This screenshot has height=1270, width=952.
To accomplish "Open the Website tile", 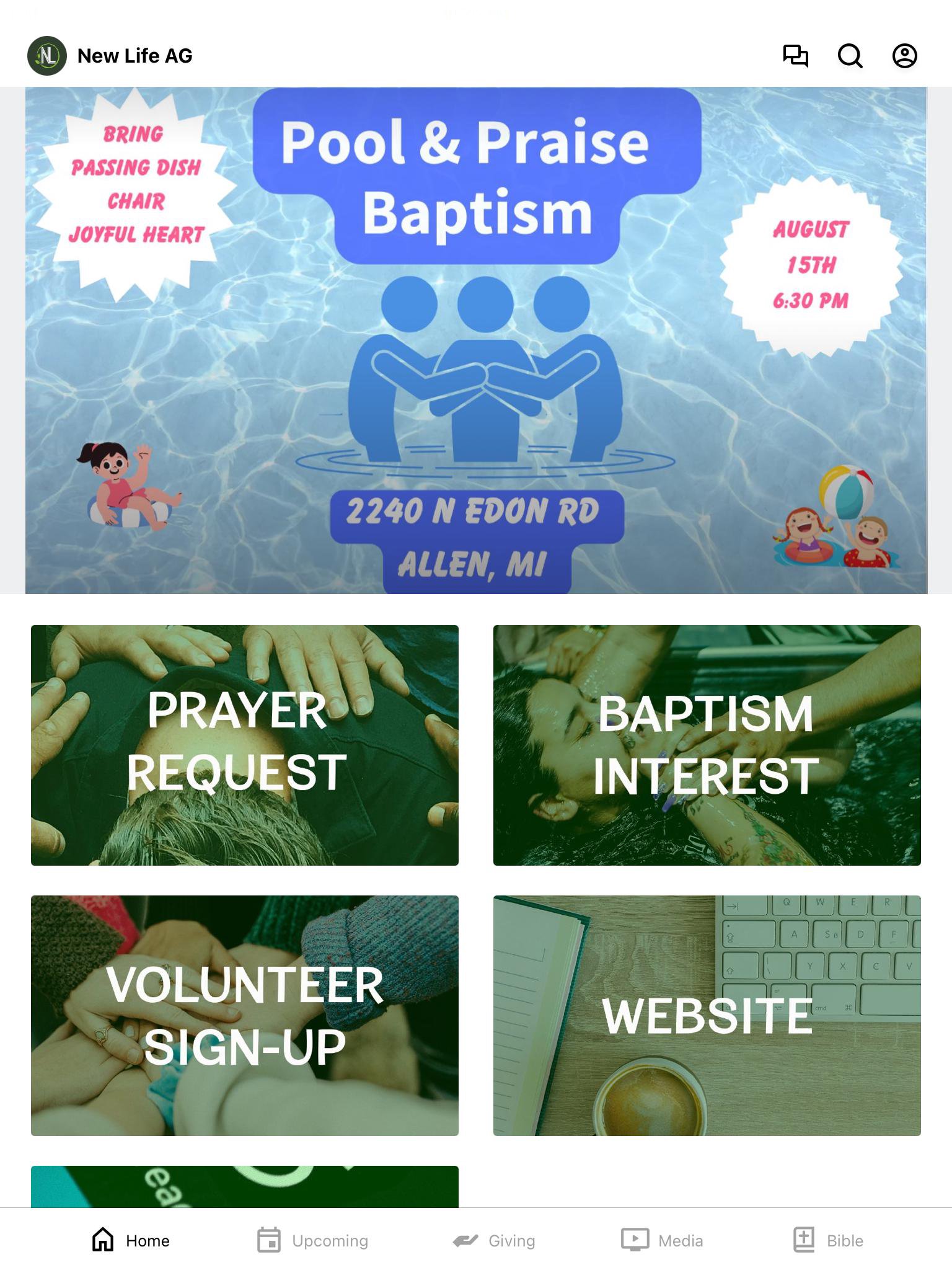I will pyautogui.click(x=707, y=1015).
